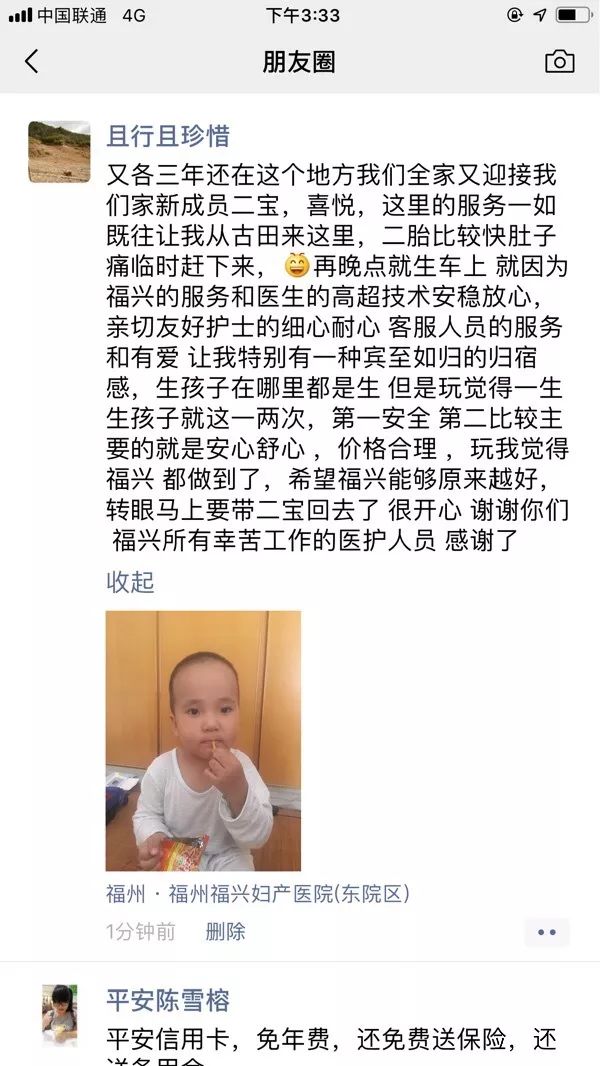Open like and comment options button
The height and width of the screenshot is (1066, 600).
pos(547,932)
